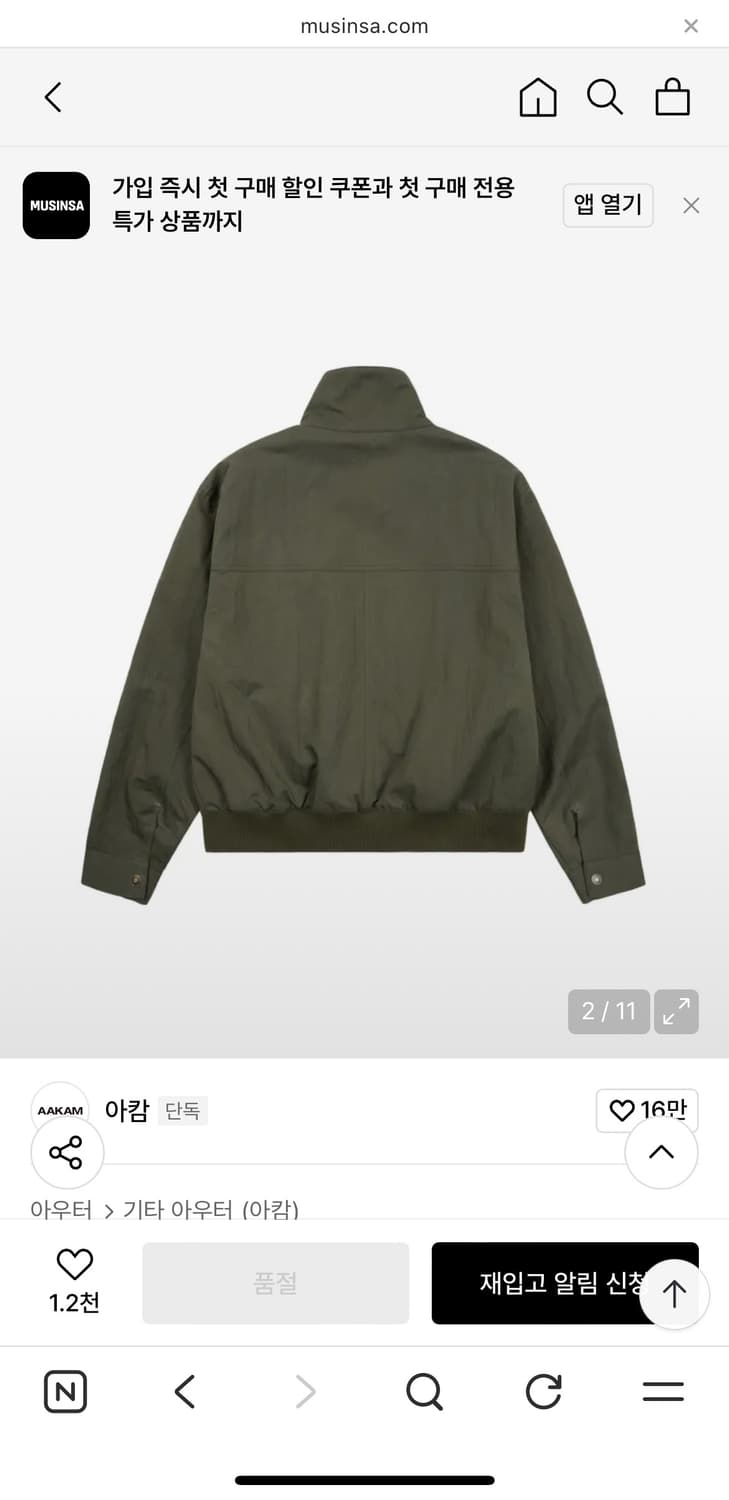The image size is (729, 1500).
Task: Open the Naver app icon in bottom bar
Action: [65, 1391]
